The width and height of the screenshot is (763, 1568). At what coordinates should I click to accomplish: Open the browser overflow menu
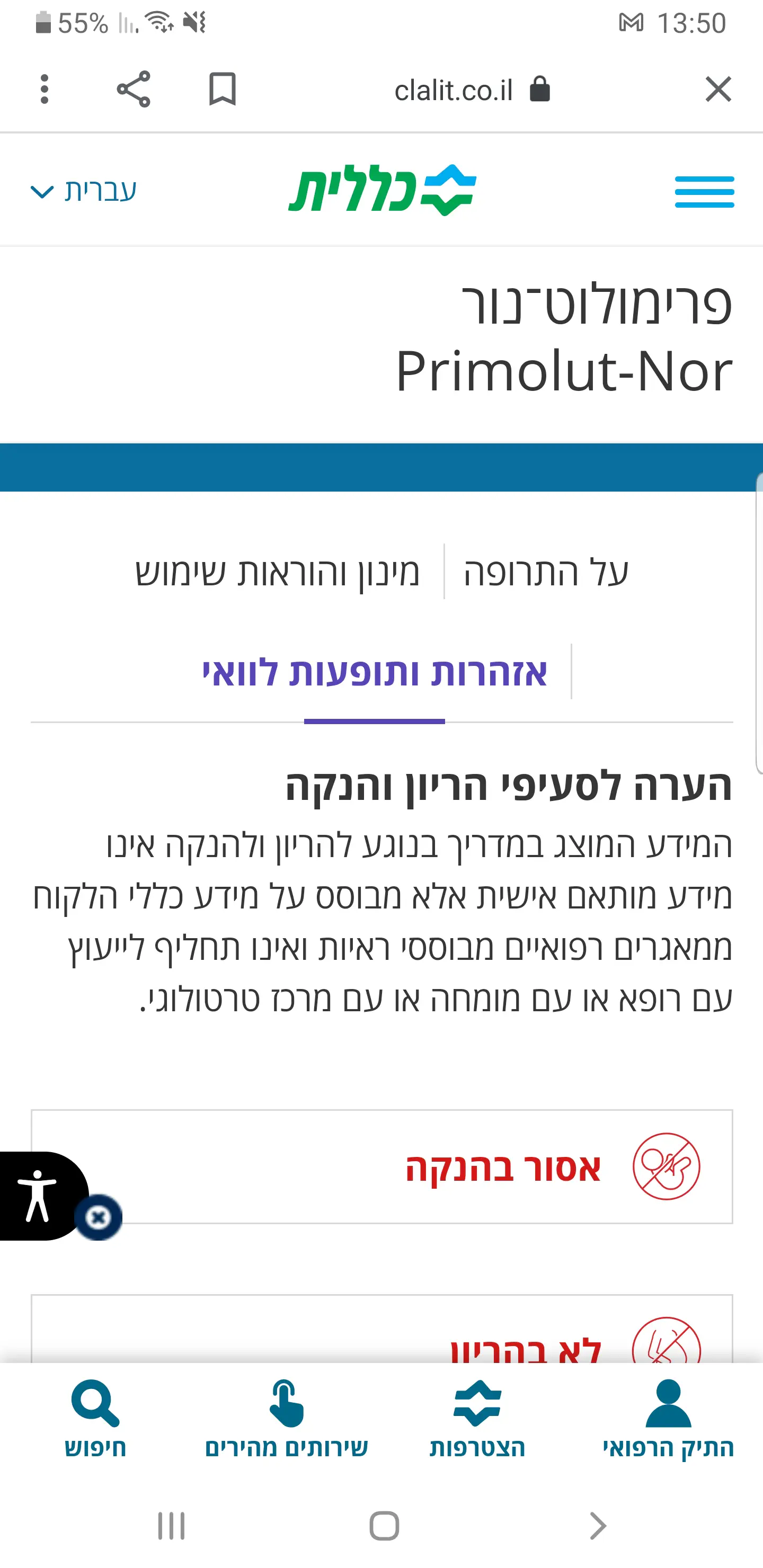(x=44, y=90)
